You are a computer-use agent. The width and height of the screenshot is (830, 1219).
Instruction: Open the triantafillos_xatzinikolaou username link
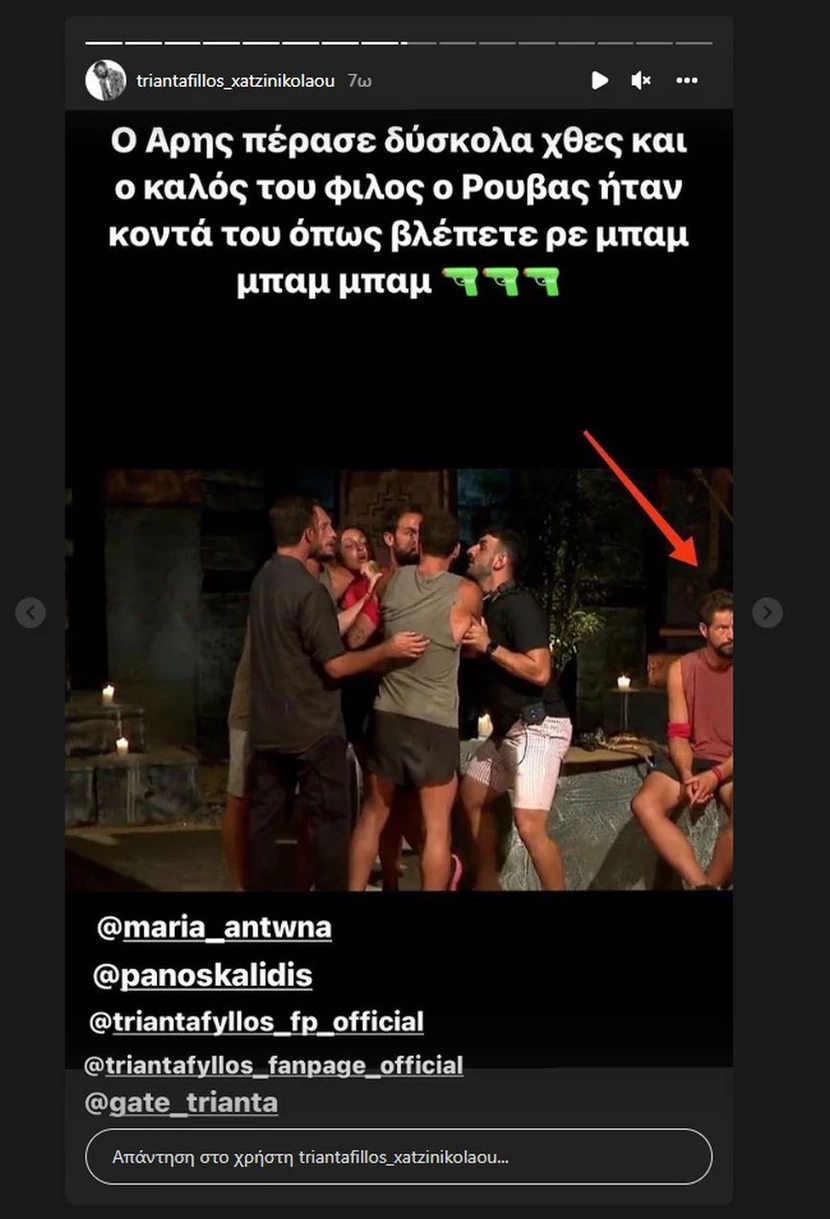point(235,81)
